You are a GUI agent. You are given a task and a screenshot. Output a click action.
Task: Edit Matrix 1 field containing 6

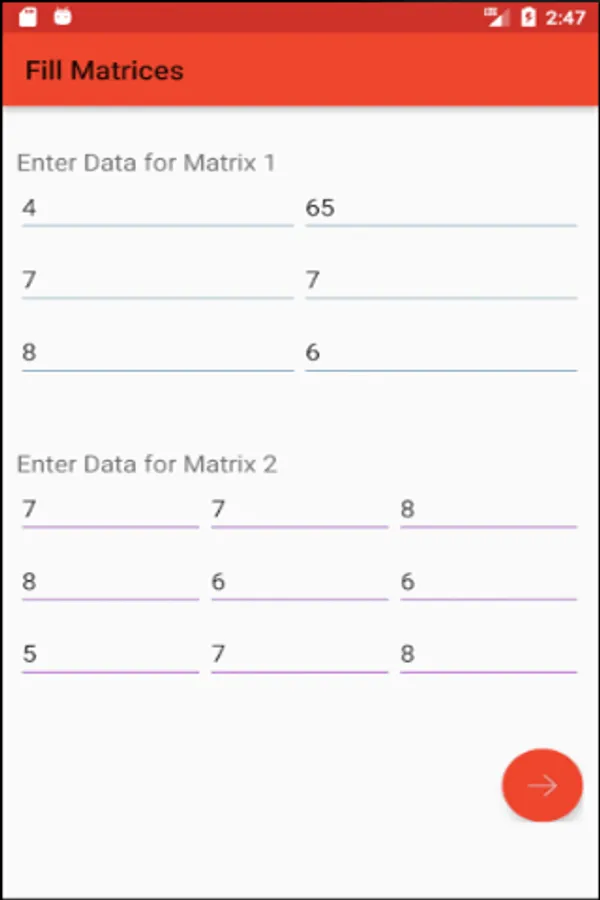tap(441, 353)
